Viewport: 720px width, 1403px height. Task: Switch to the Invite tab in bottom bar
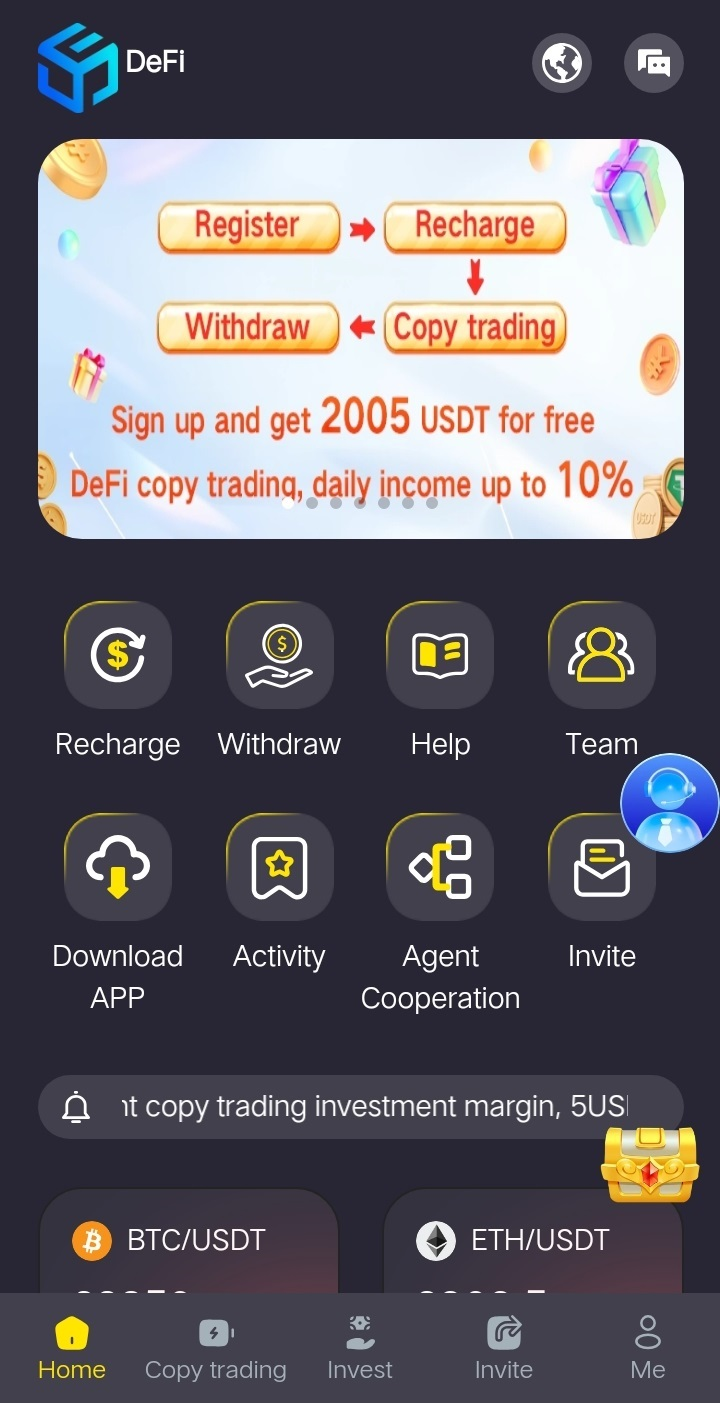[x=504, y=1349]
